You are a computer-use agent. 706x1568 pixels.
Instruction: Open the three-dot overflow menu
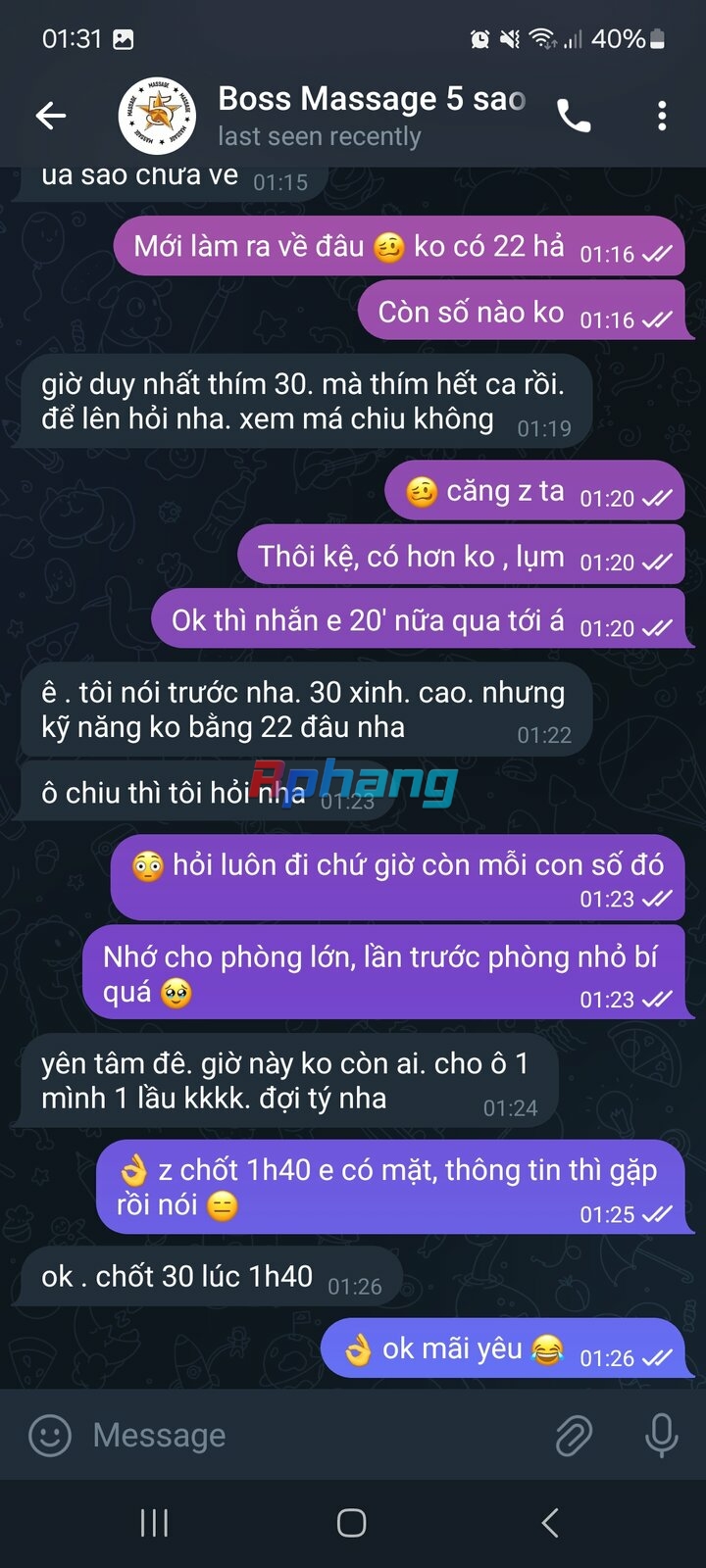point(662,117)
